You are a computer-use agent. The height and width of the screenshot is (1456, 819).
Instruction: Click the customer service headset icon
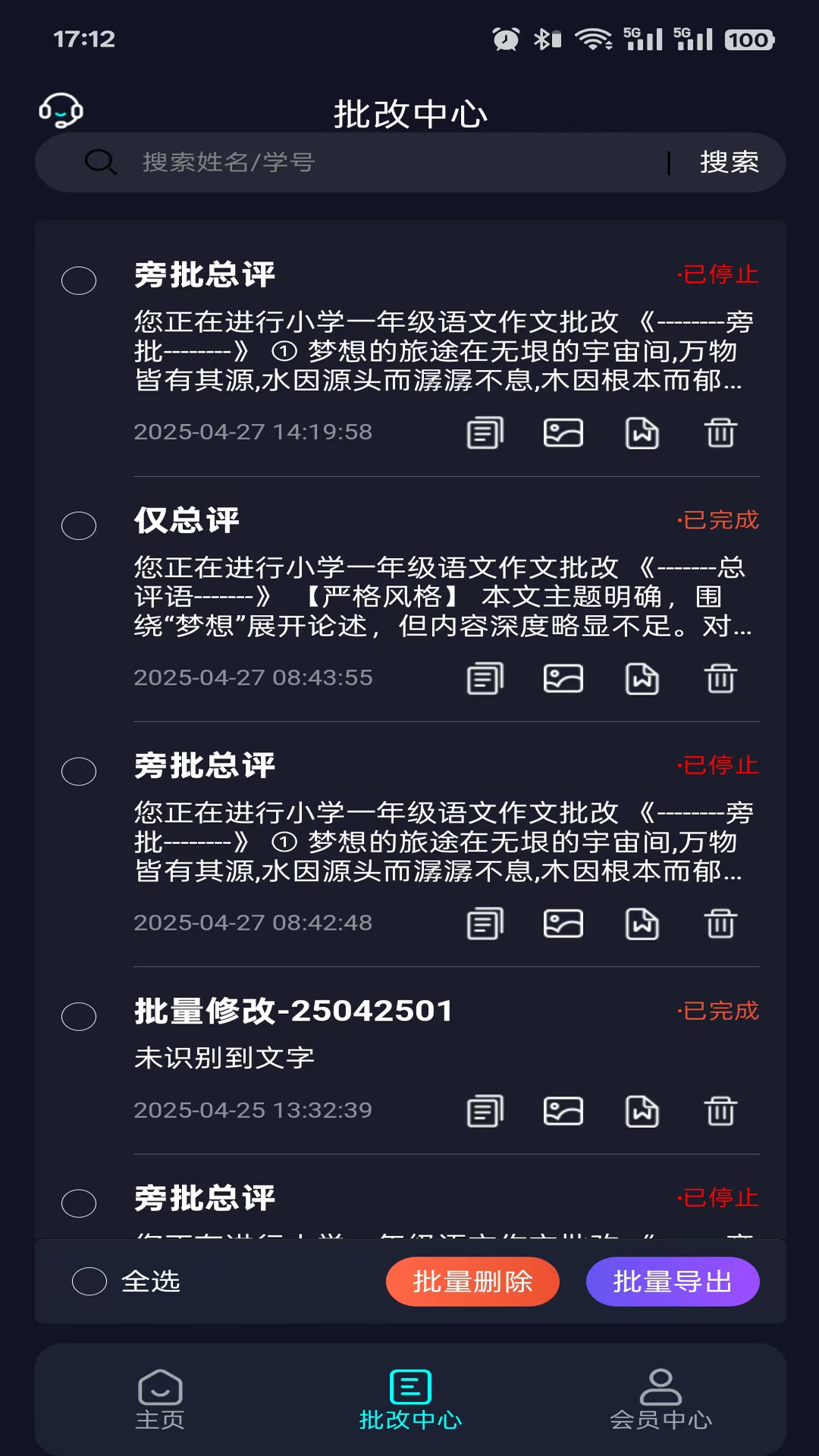point(61,110)
